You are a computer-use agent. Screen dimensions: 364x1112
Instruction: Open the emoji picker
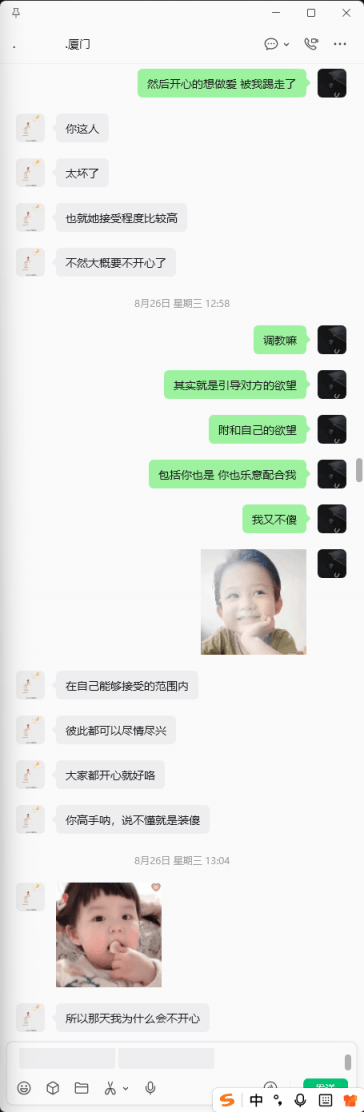pos(24,1088)
